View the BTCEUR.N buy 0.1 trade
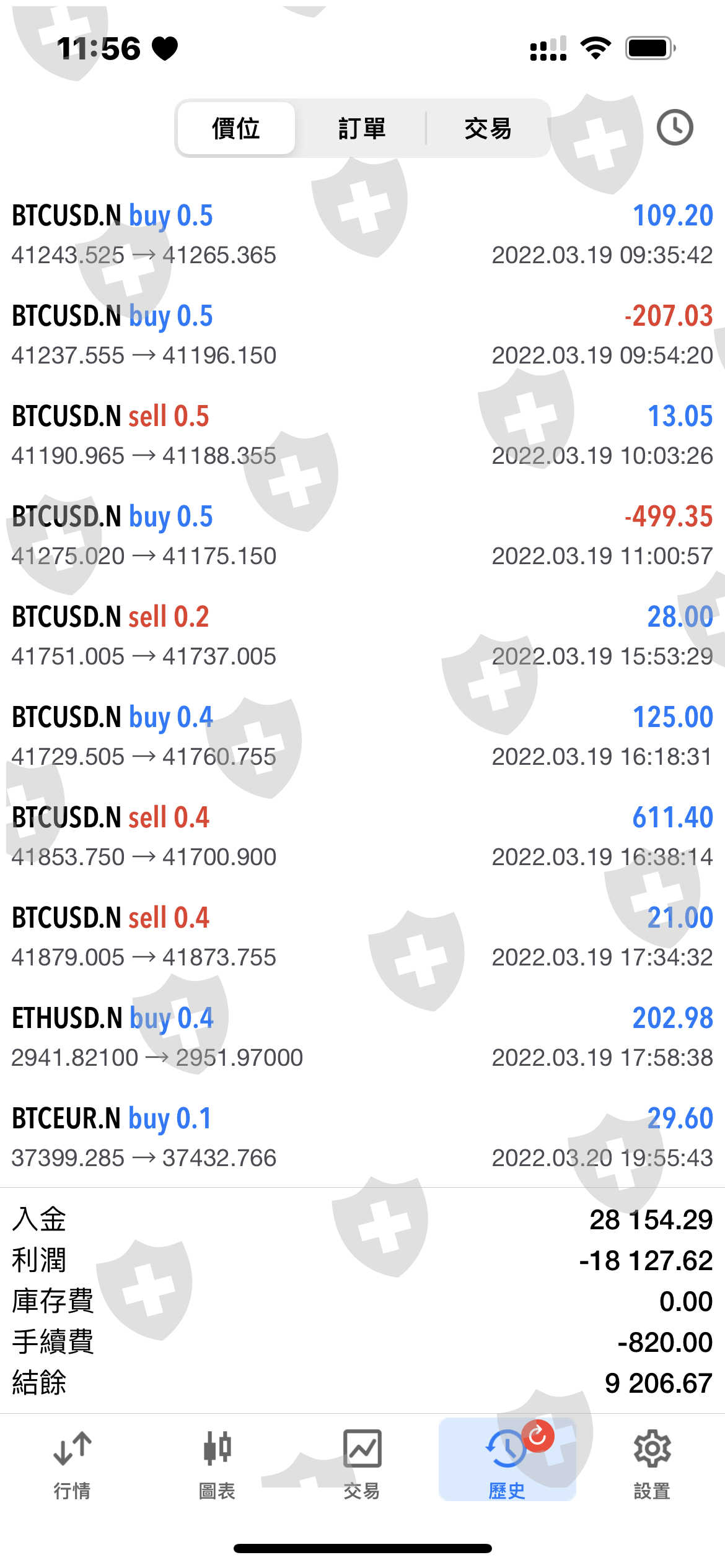This screenshot has width=725, height=1568. (x=362, y=1138)
